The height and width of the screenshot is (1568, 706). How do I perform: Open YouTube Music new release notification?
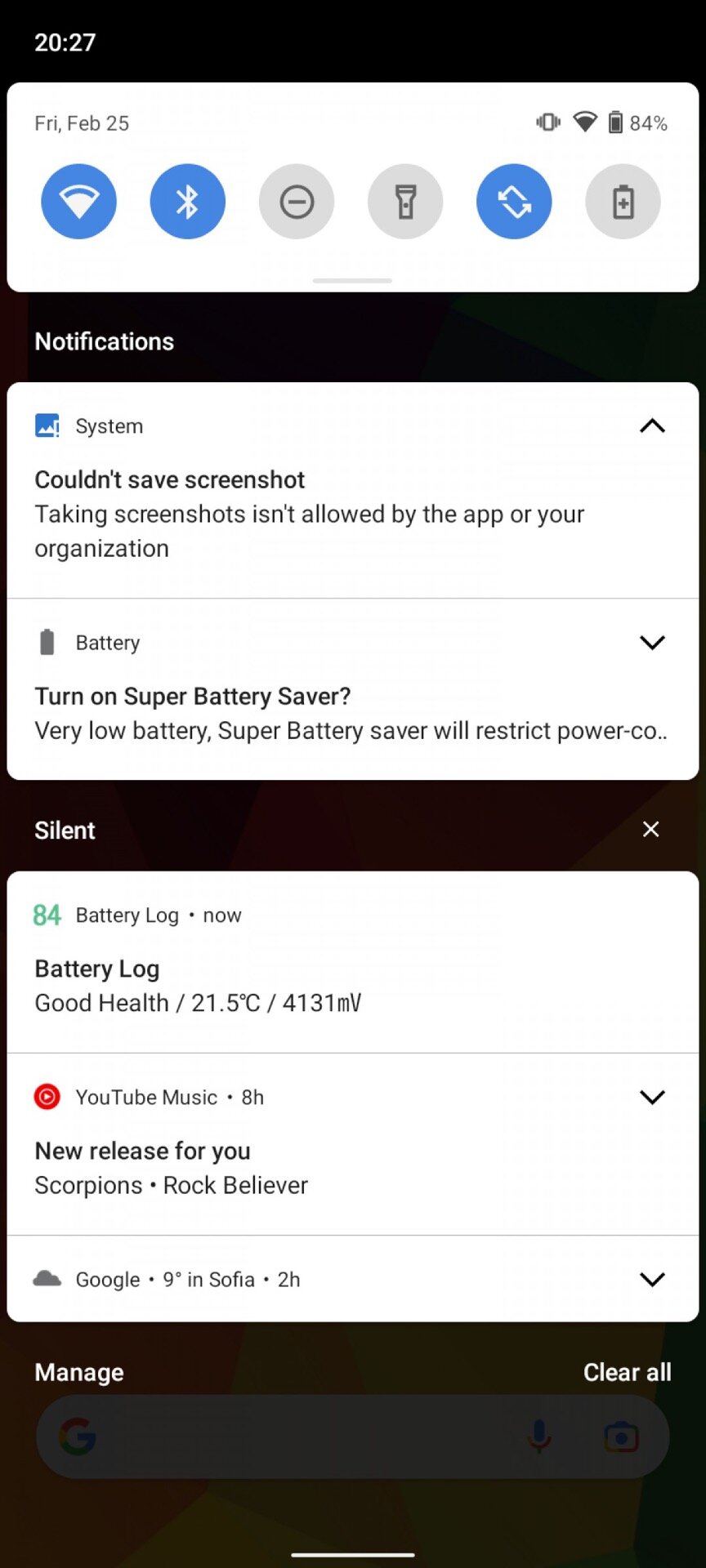click(x=353, y=1144)
